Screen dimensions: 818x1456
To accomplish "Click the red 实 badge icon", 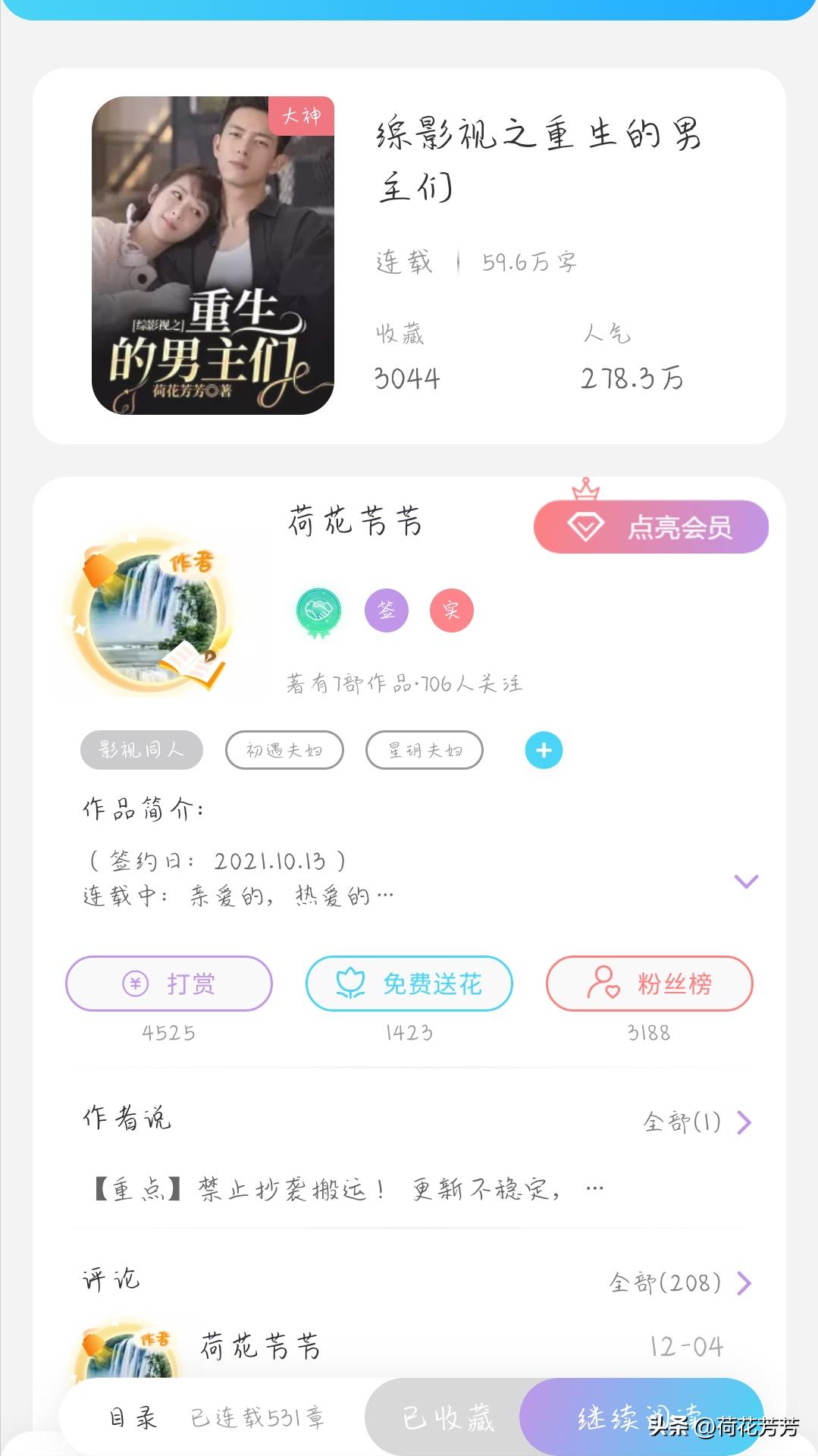I will 450,610.
